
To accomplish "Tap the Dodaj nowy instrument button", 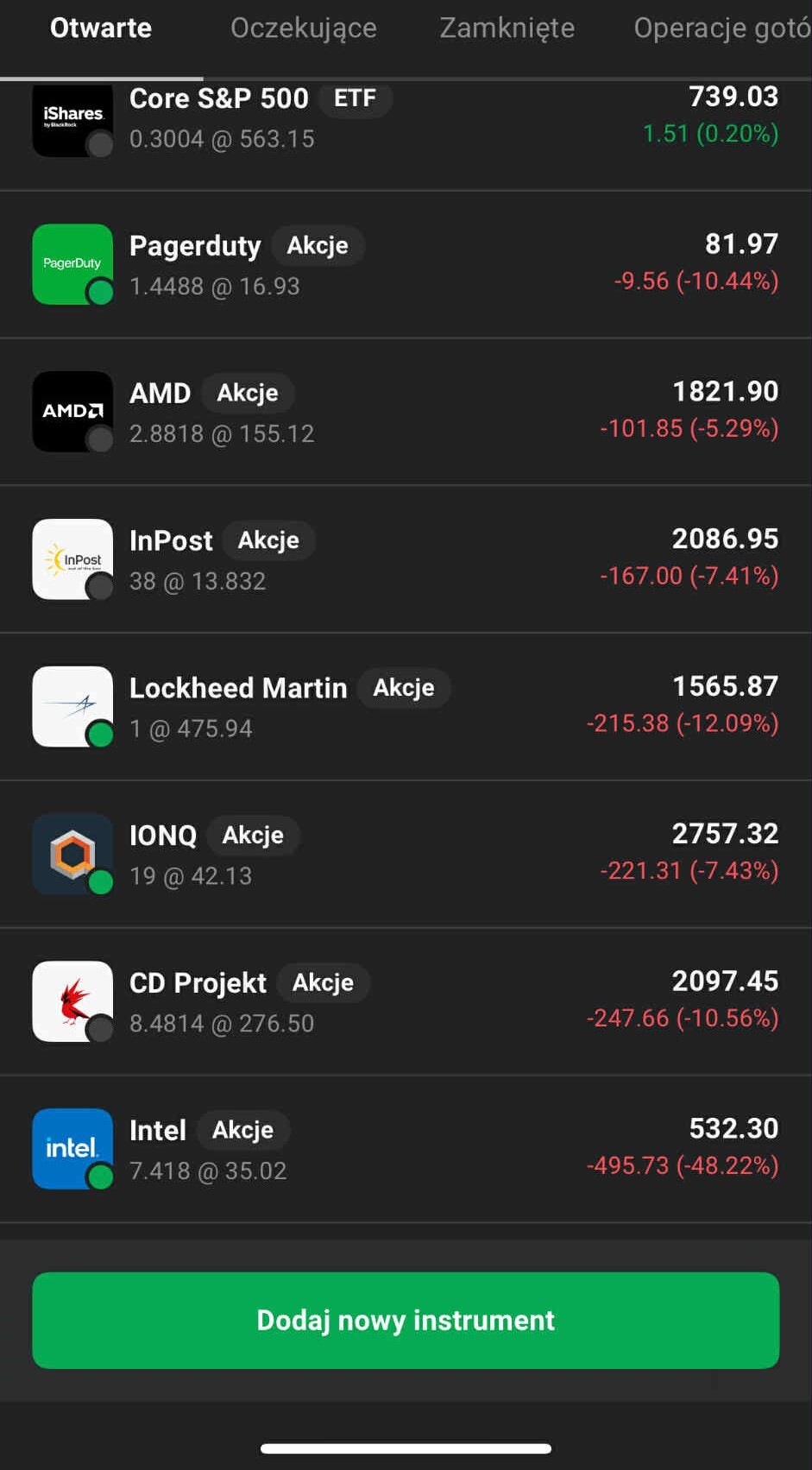I will tap(406, 1320).
